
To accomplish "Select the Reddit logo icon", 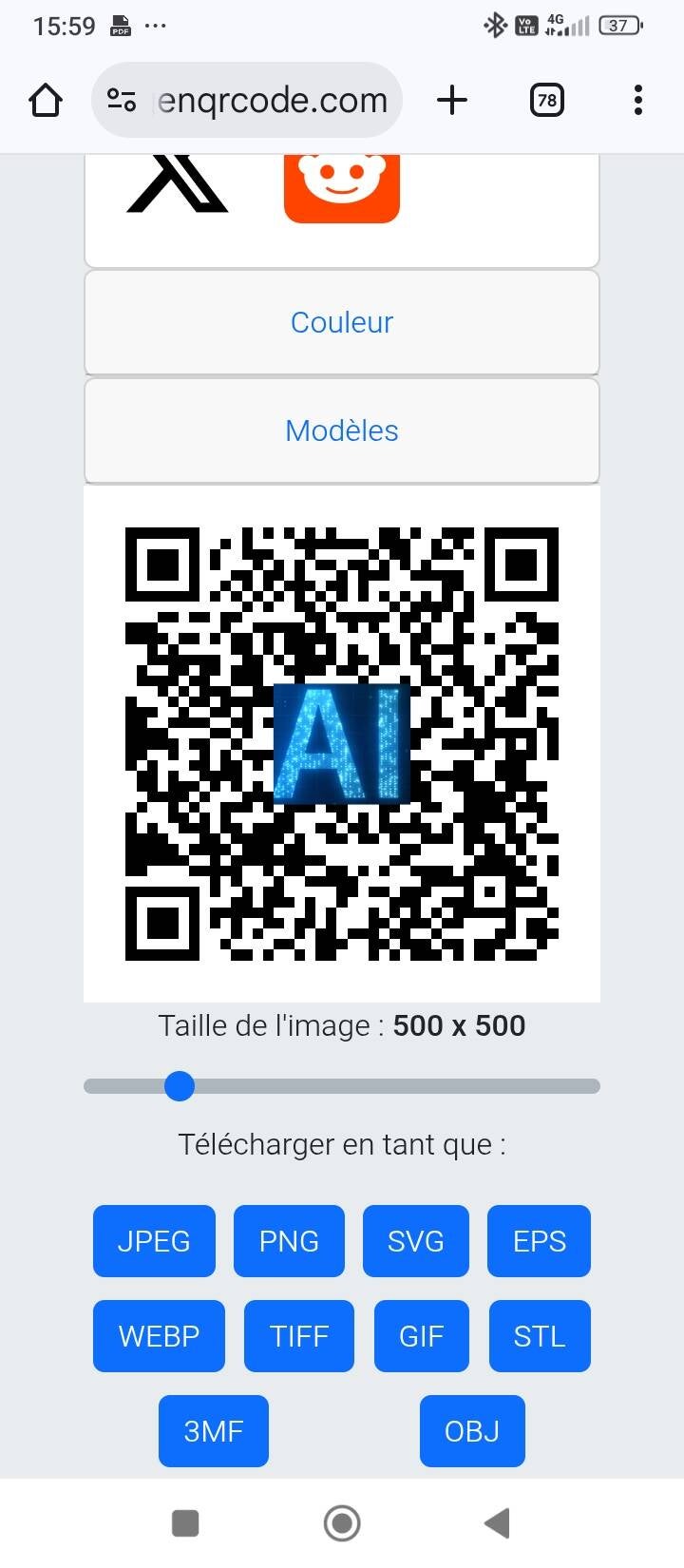I will [341, 187].
